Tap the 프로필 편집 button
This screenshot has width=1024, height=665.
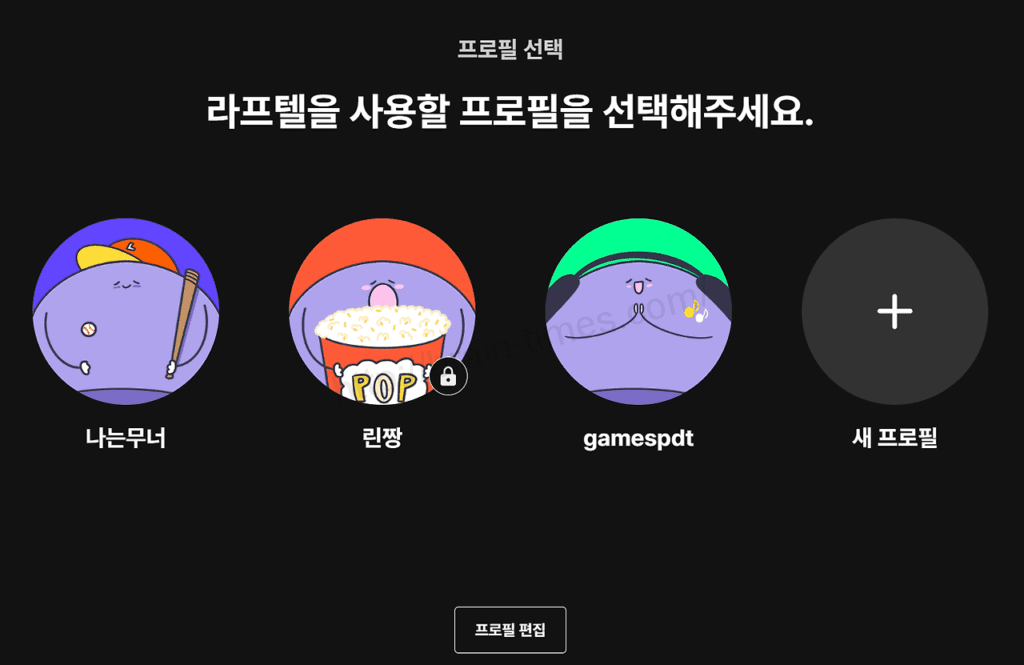(x=510, y=630)
